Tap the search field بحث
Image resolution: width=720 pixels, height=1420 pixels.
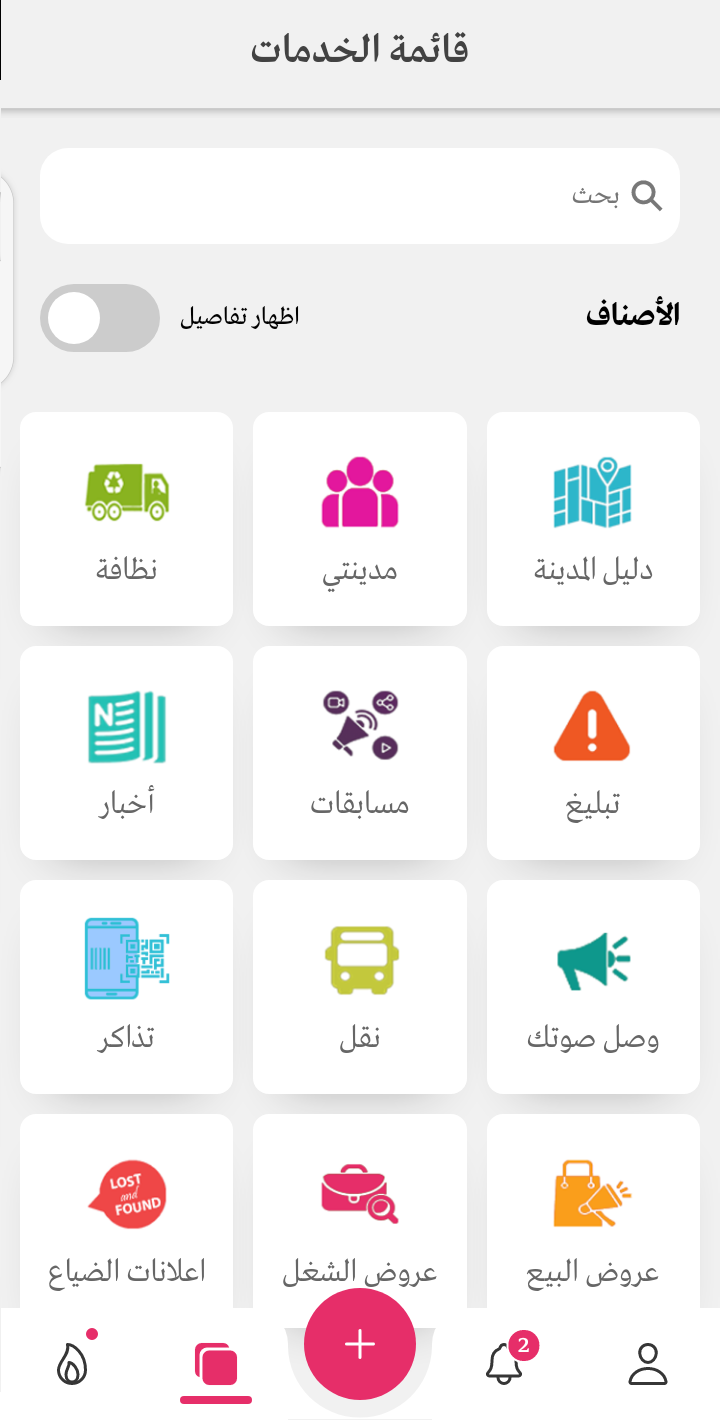pos(360,196)
